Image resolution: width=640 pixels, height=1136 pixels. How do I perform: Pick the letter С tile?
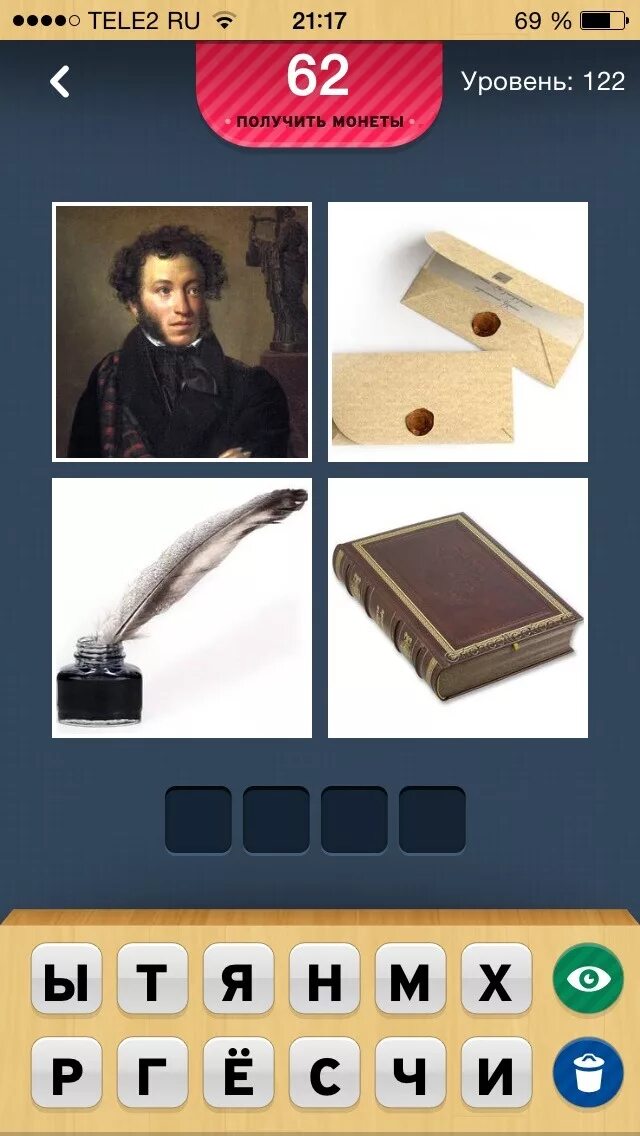click(x=324, y=1074)
